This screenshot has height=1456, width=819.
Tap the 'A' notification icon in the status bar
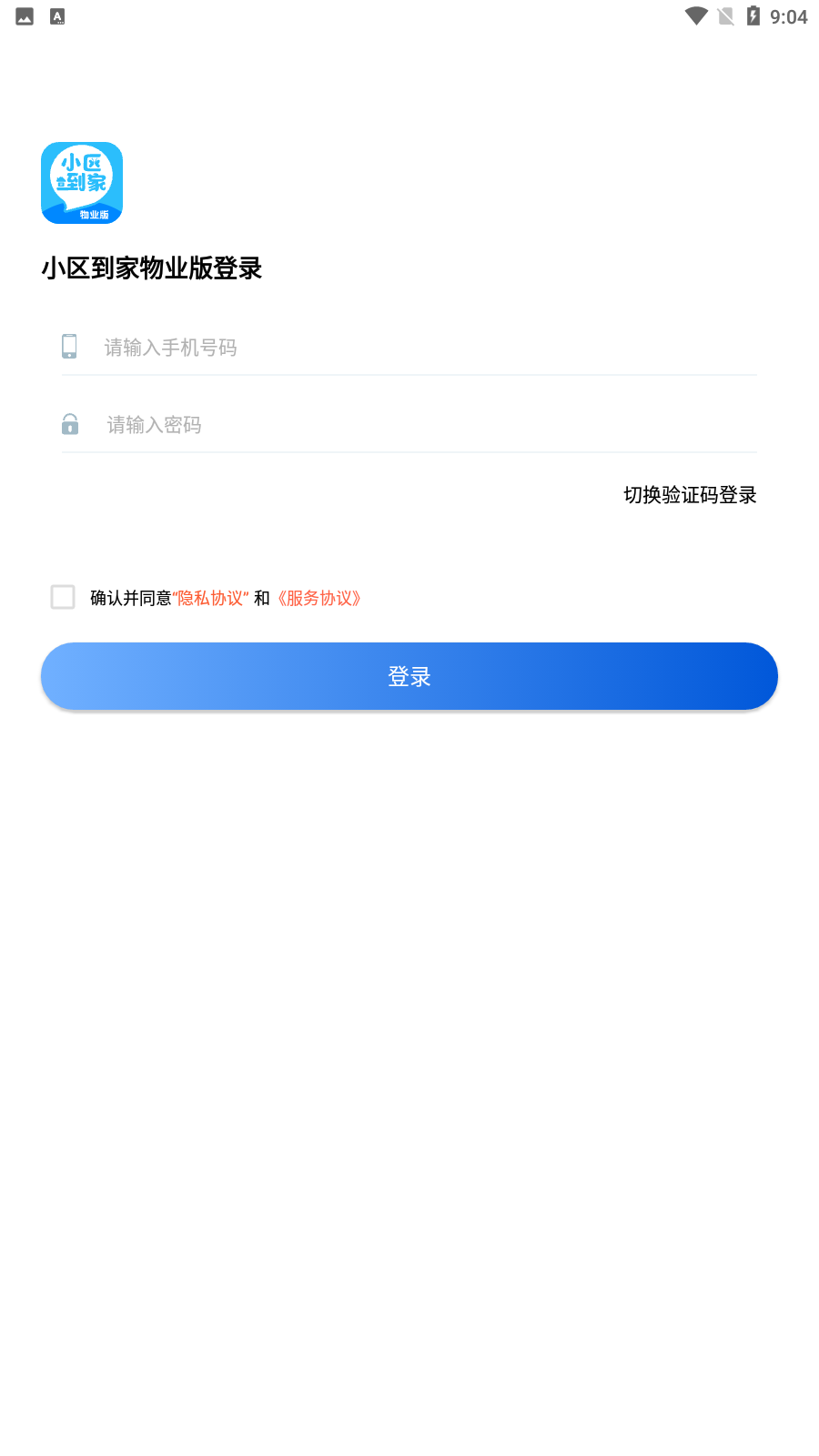[56, 15]
